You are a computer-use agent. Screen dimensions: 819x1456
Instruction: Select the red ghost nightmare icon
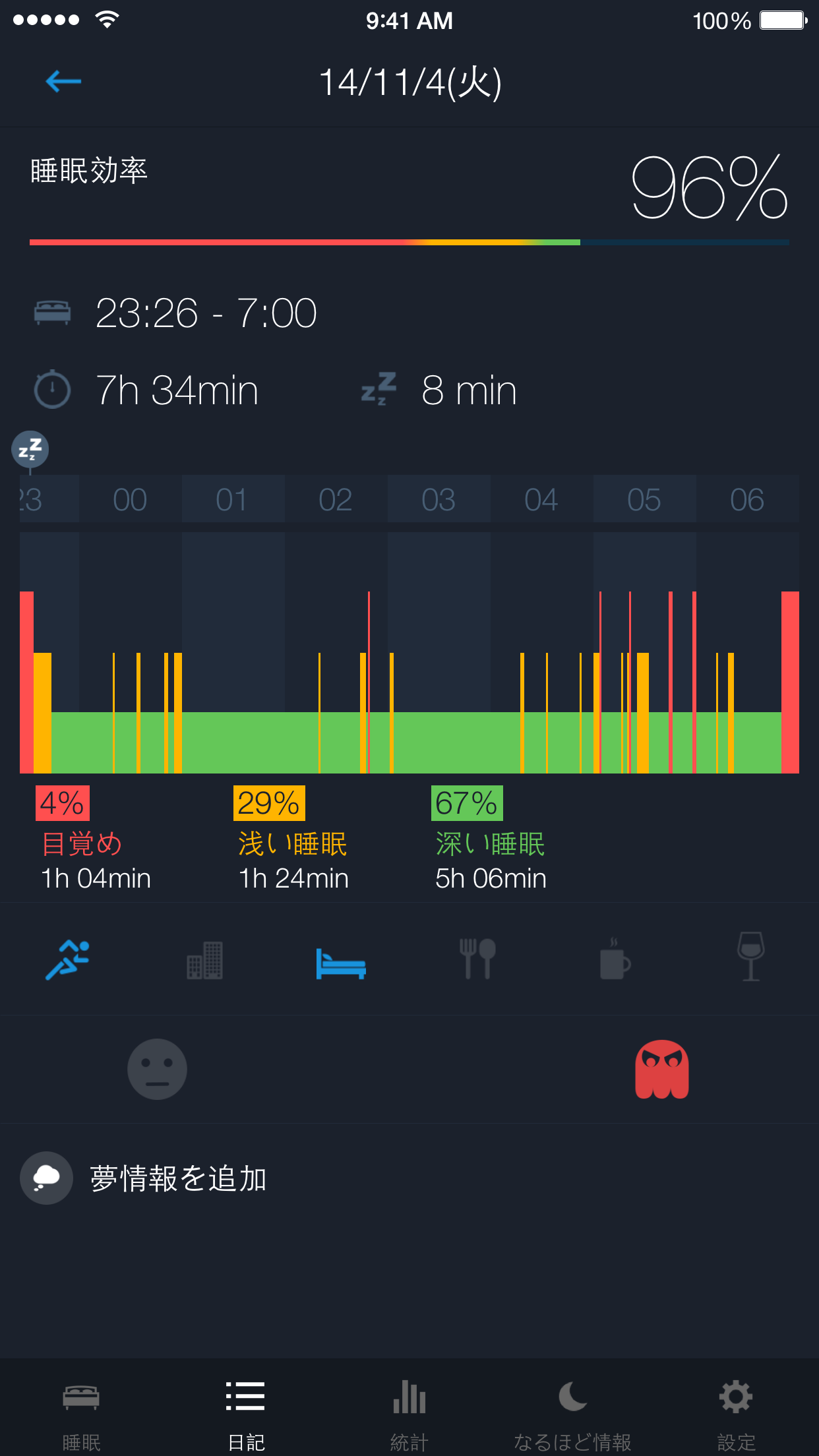point(662,1069)
